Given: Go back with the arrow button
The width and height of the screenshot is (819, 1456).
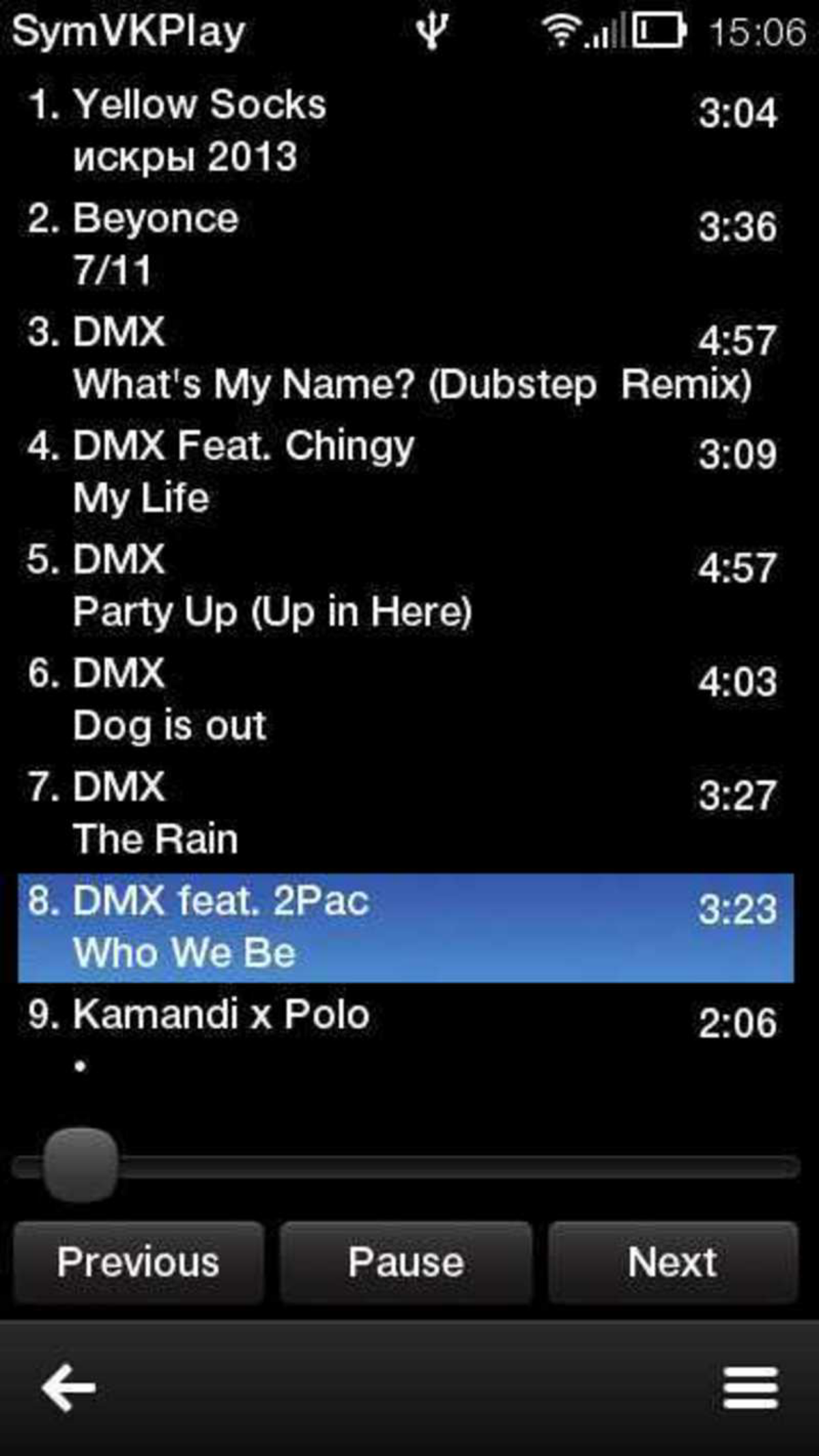Looking at the screenshot, I should pos(68,1388).
